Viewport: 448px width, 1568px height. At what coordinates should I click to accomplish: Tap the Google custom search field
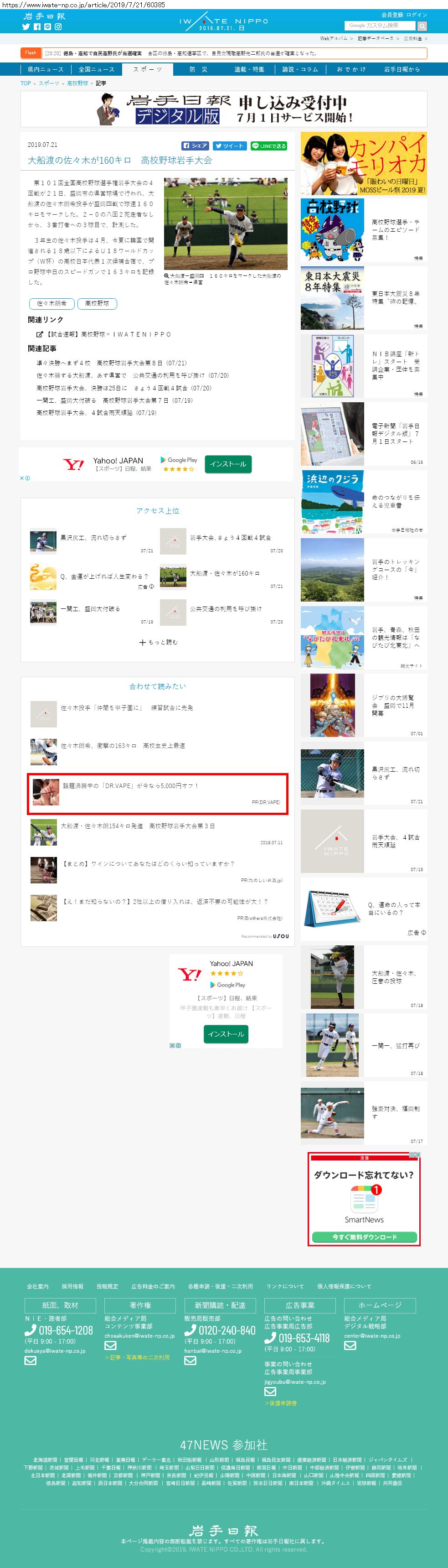point(379,26)
